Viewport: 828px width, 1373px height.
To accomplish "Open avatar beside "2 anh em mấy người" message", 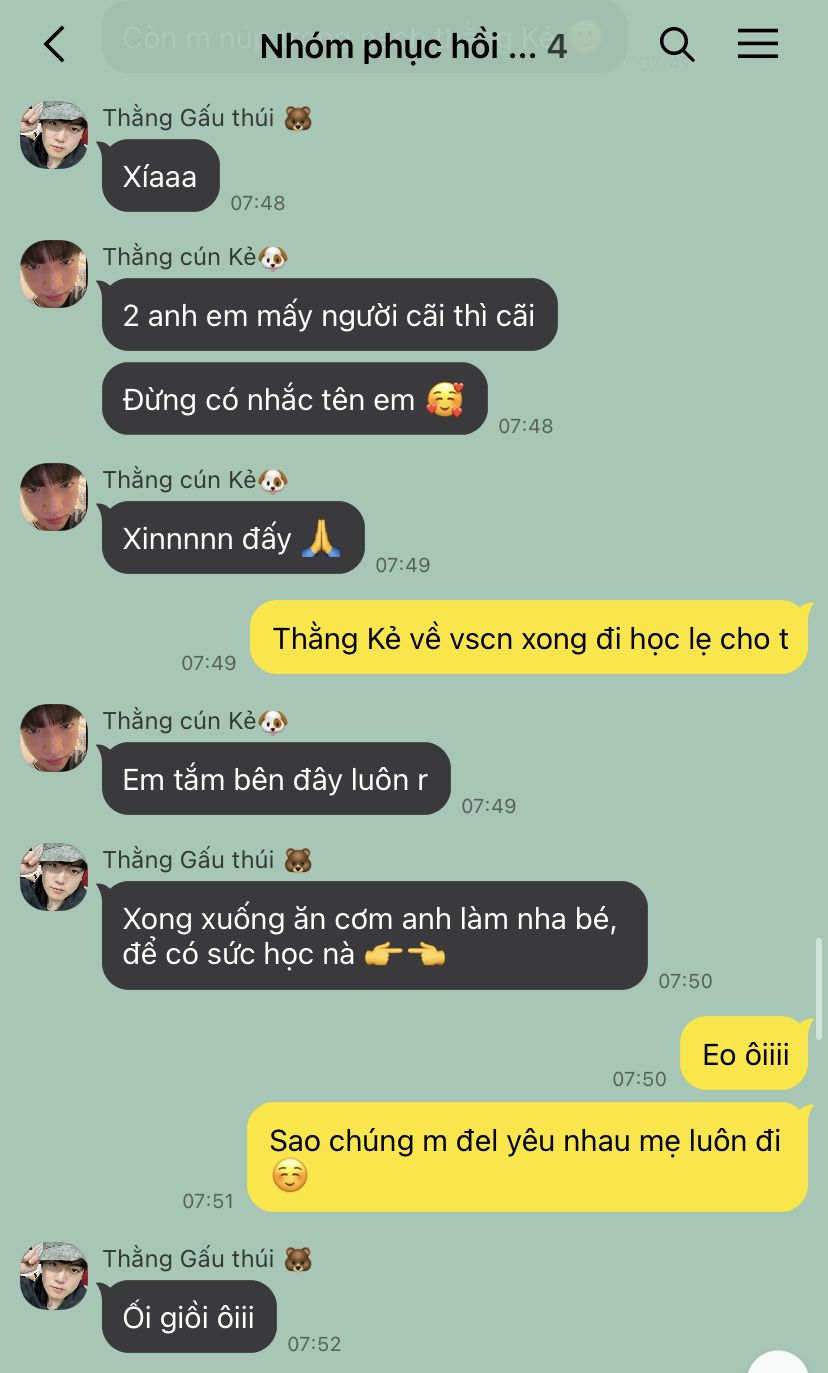I will click(54, 274).
